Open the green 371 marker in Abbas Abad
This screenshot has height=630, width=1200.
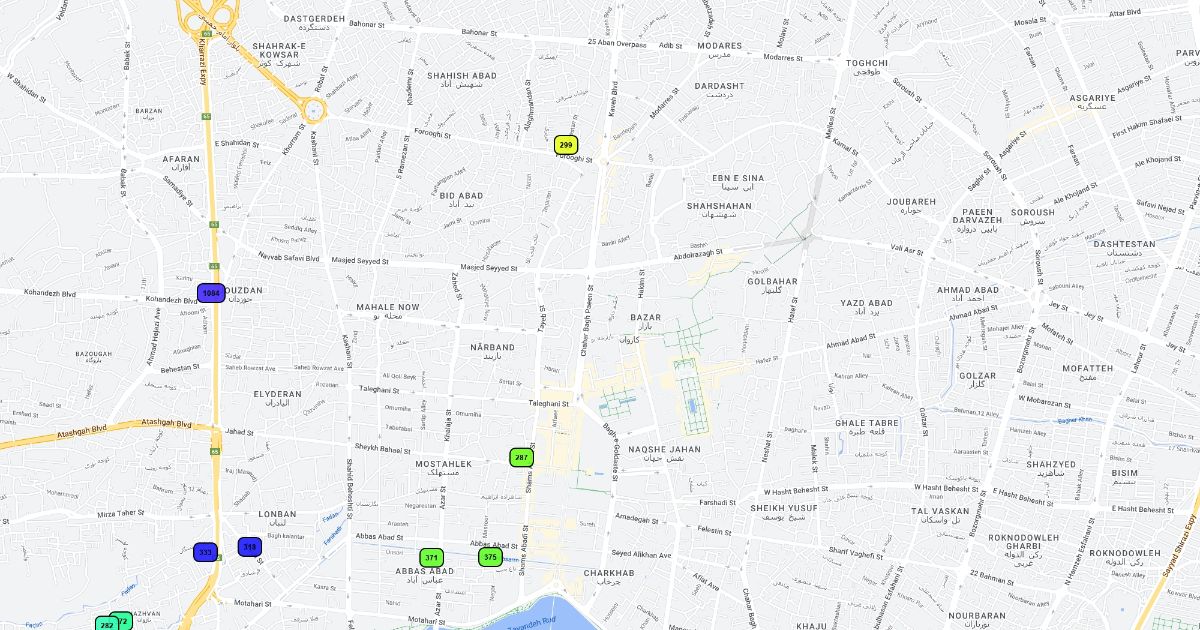point(431,558)
